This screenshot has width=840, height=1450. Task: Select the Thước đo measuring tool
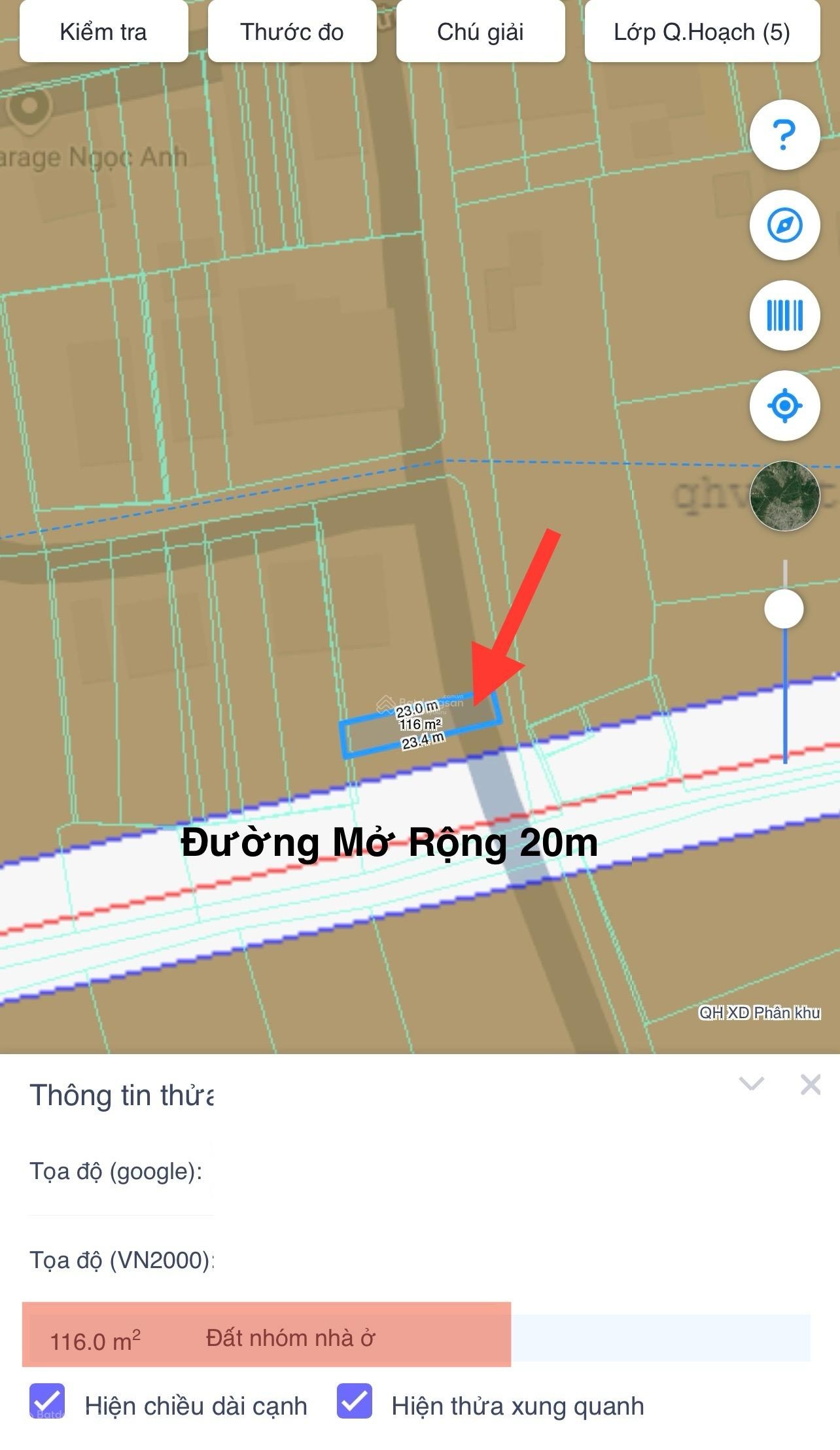point(292,32)
